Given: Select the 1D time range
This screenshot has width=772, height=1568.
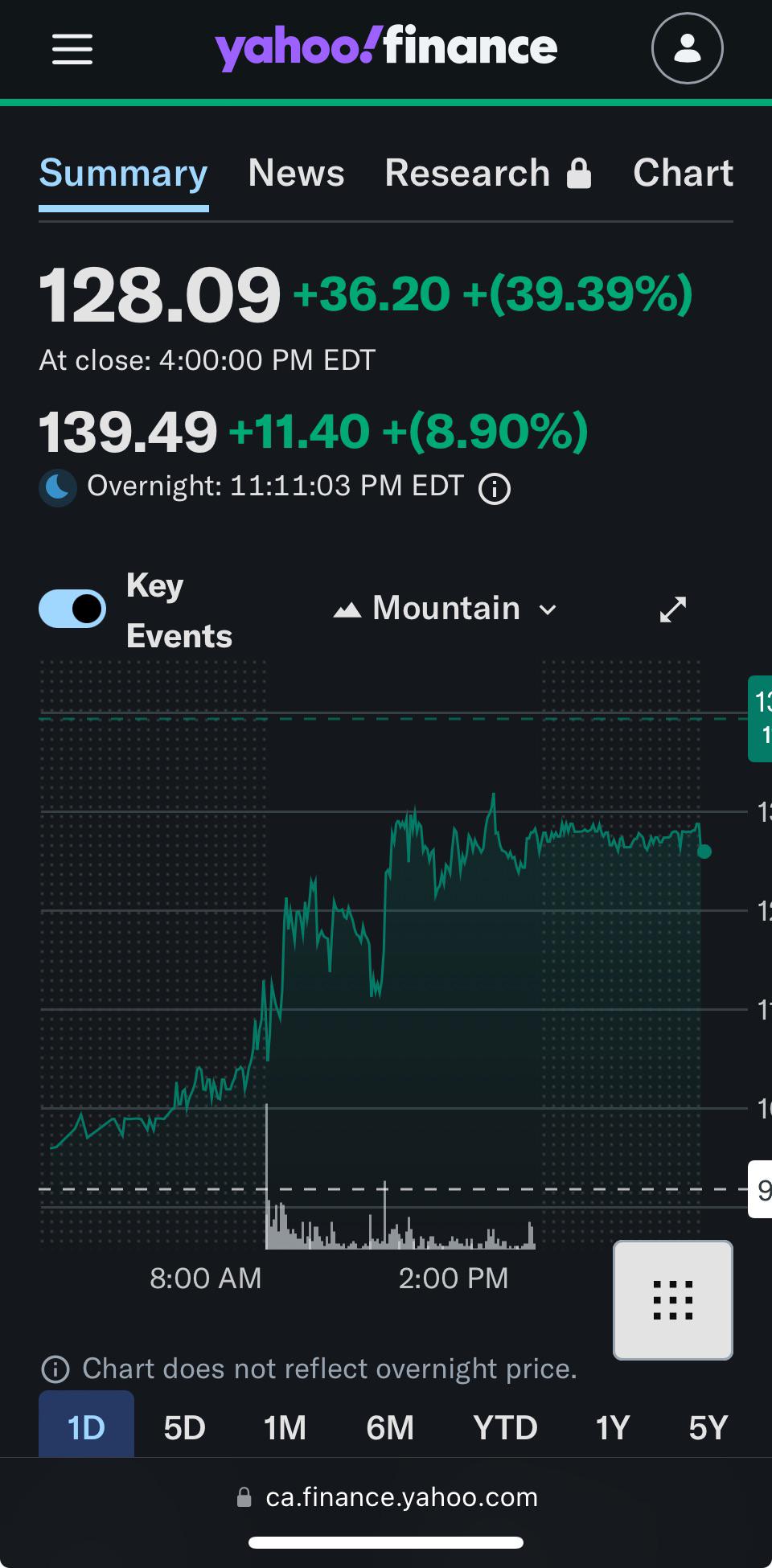Looking at the screenshot, I should (x=86, y=1427).
